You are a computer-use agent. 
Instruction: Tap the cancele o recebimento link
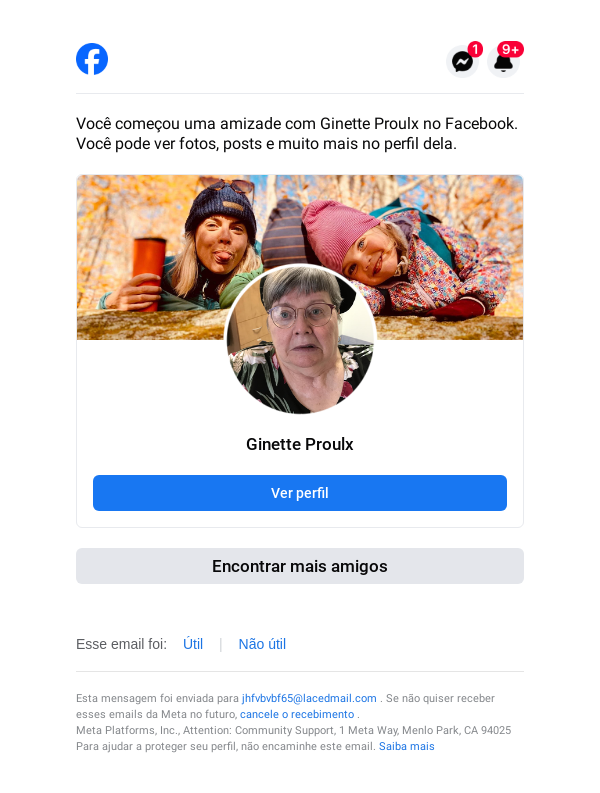pyautogui.click(x=297, y=714)
